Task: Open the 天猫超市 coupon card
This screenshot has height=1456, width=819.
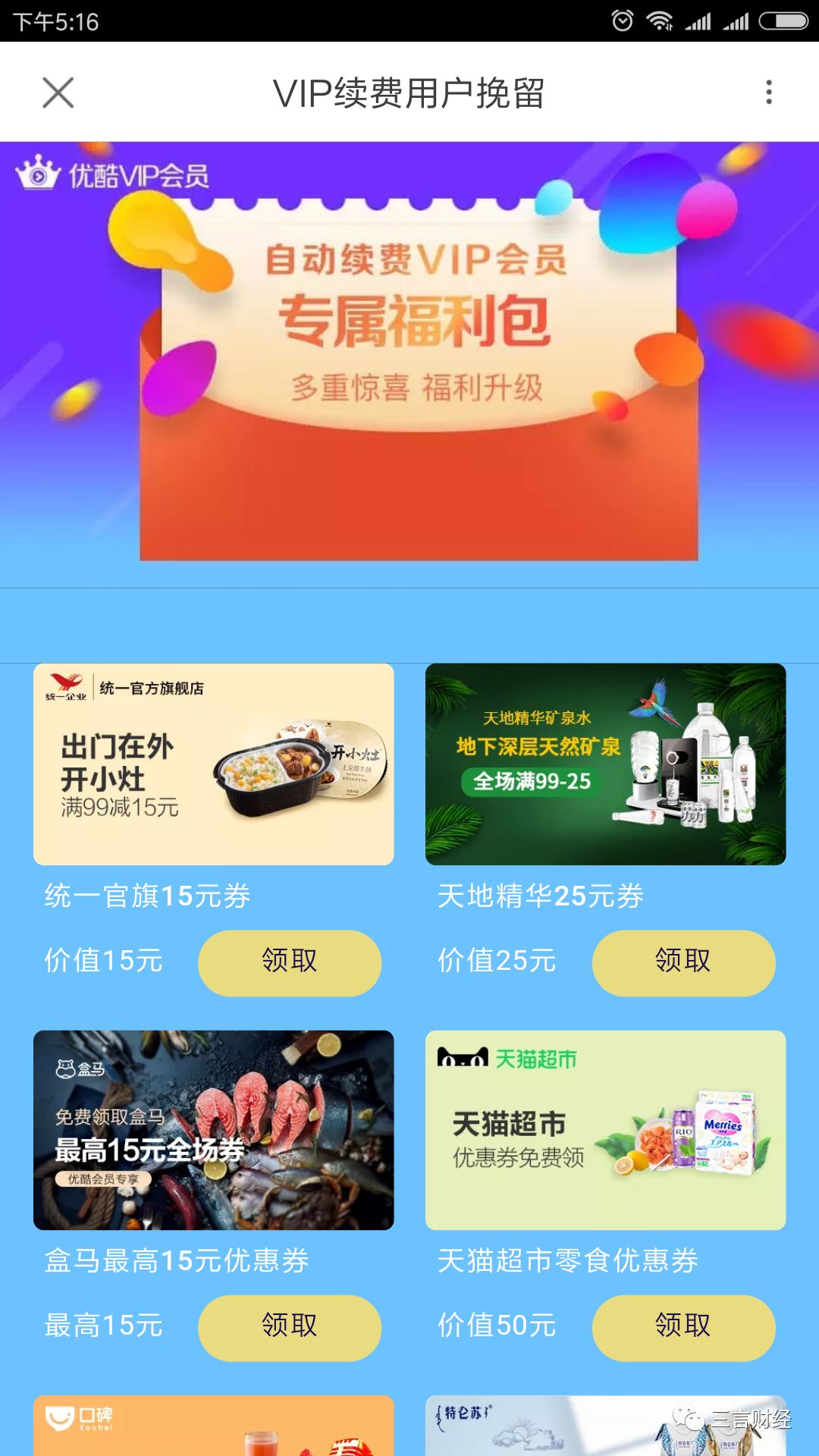Action: pyautogui.click(x=605, y=1129)
